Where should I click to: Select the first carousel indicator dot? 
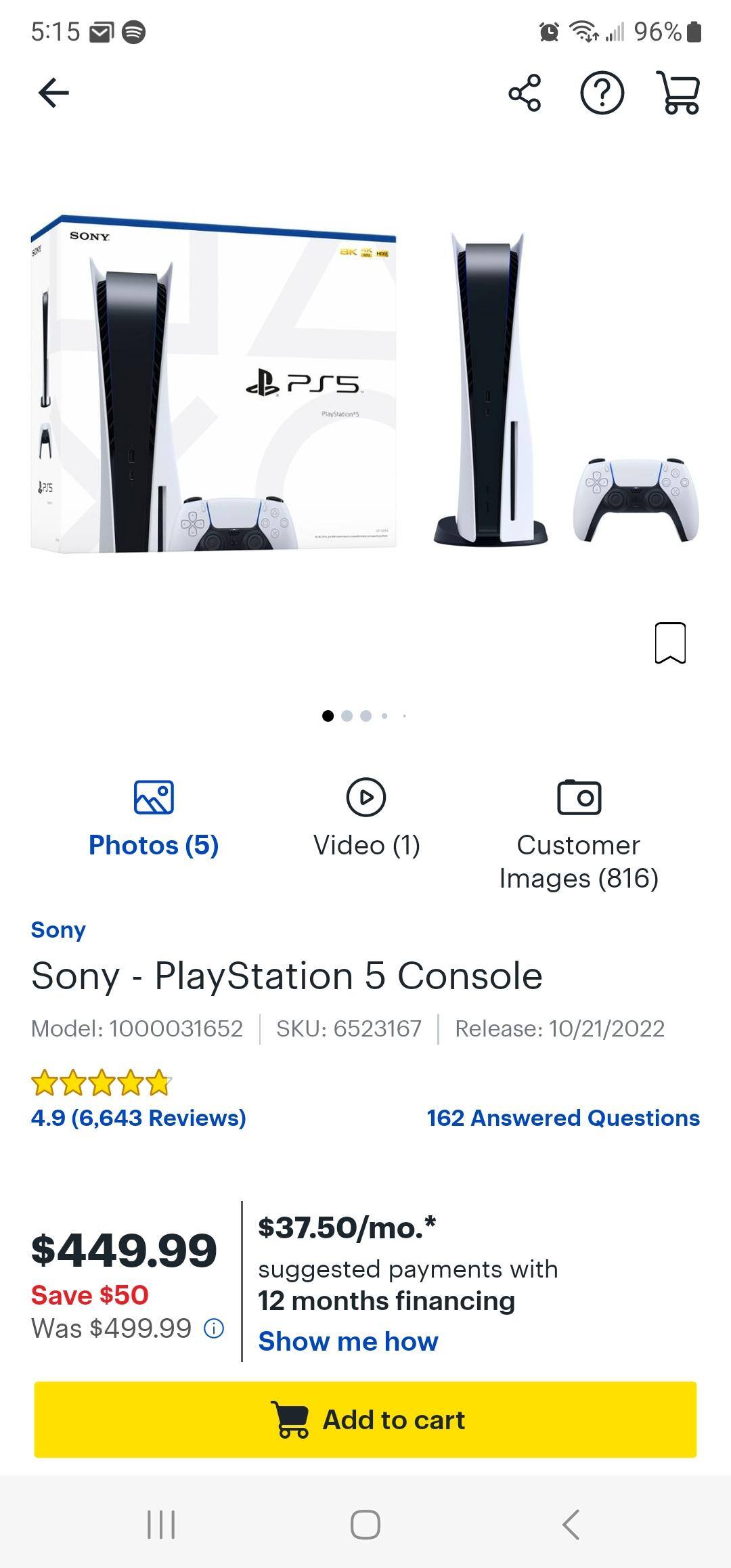point(328,716)
